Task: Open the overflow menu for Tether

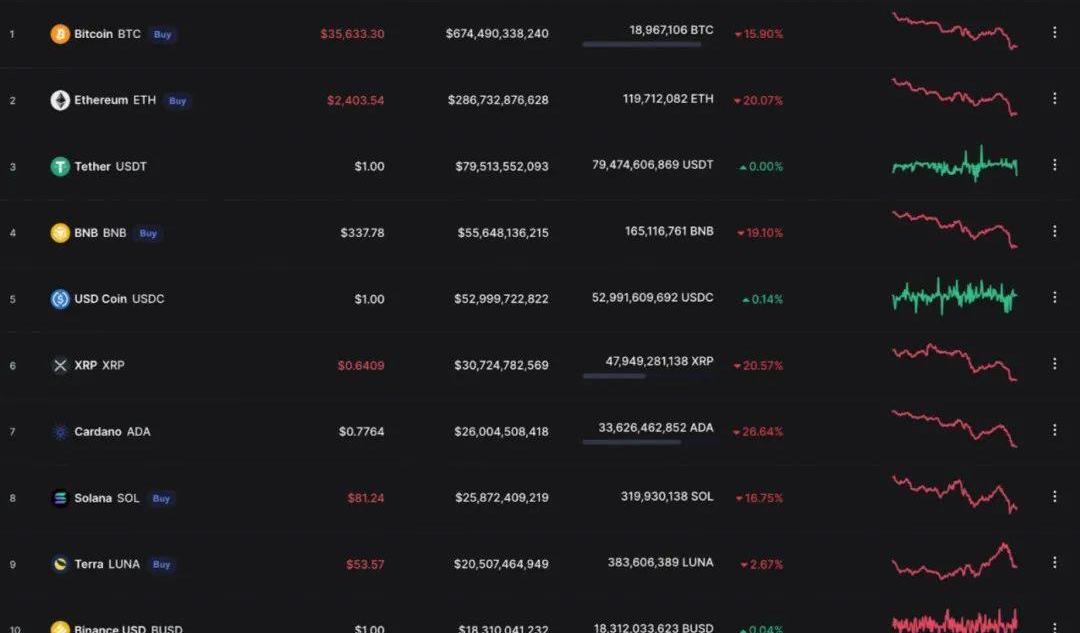Action: pyautogui.click(x=1054, y=165)
